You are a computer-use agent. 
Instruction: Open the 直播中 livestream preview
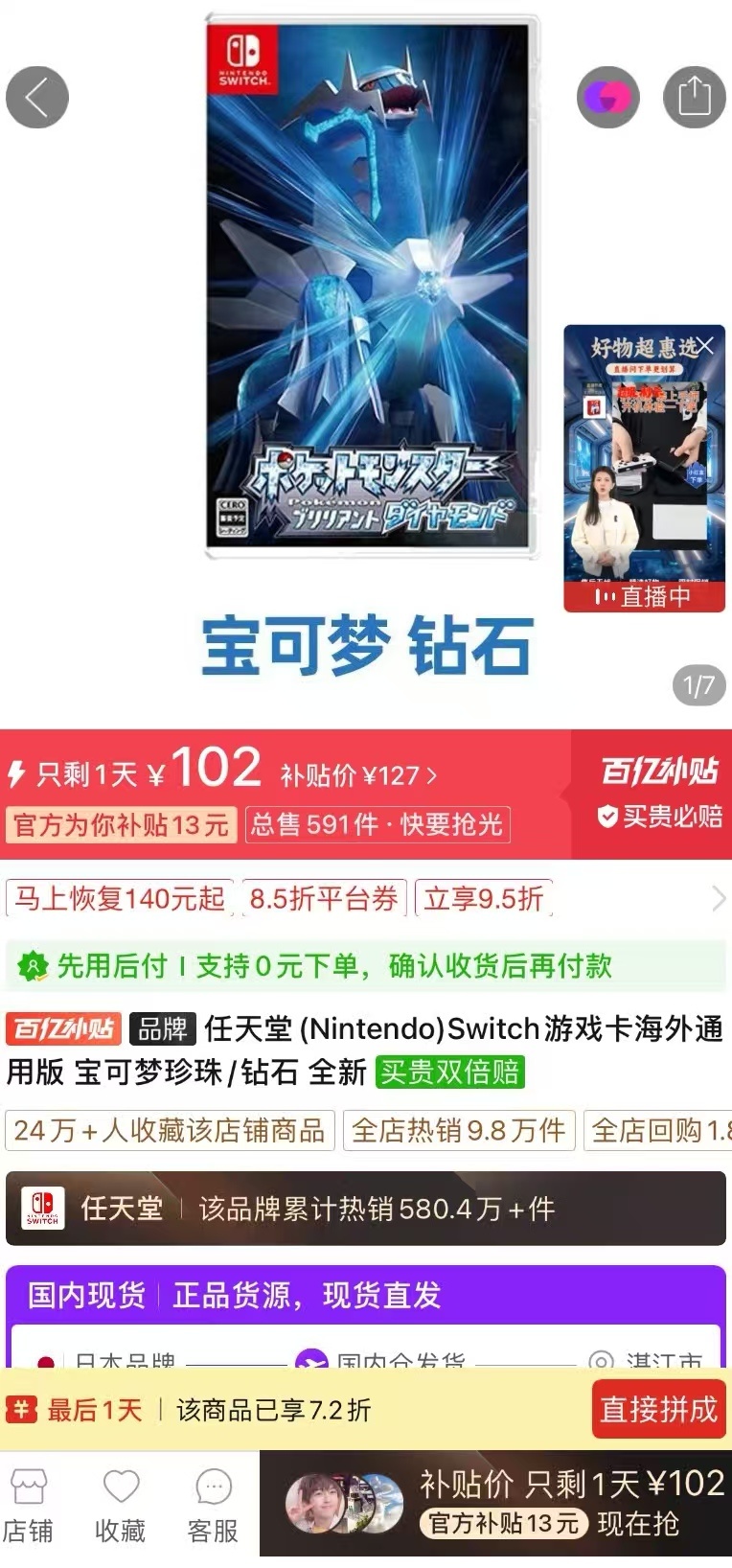click(643, 479)
